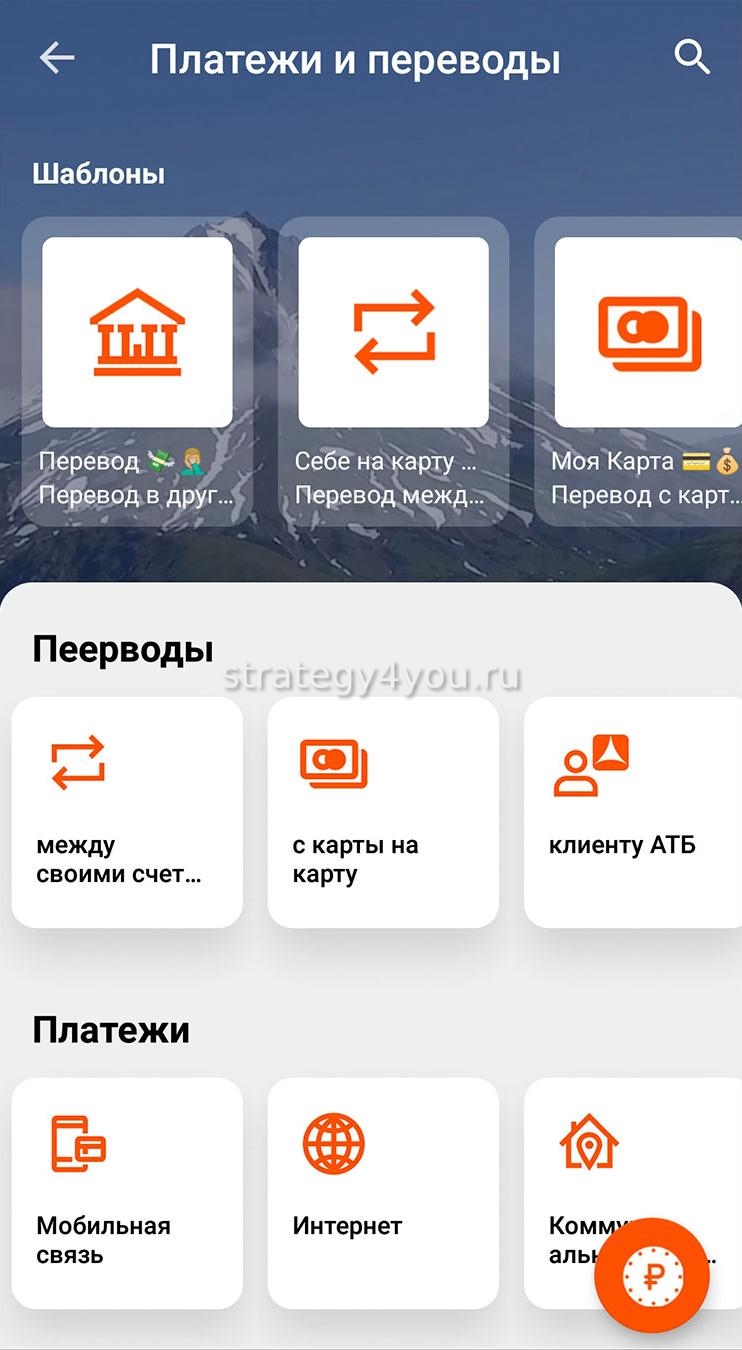Start a 'с карты на карту' transfer
Image resolution: width=742 pixels, height=1350 pixels.
click(x=383, y=812)
